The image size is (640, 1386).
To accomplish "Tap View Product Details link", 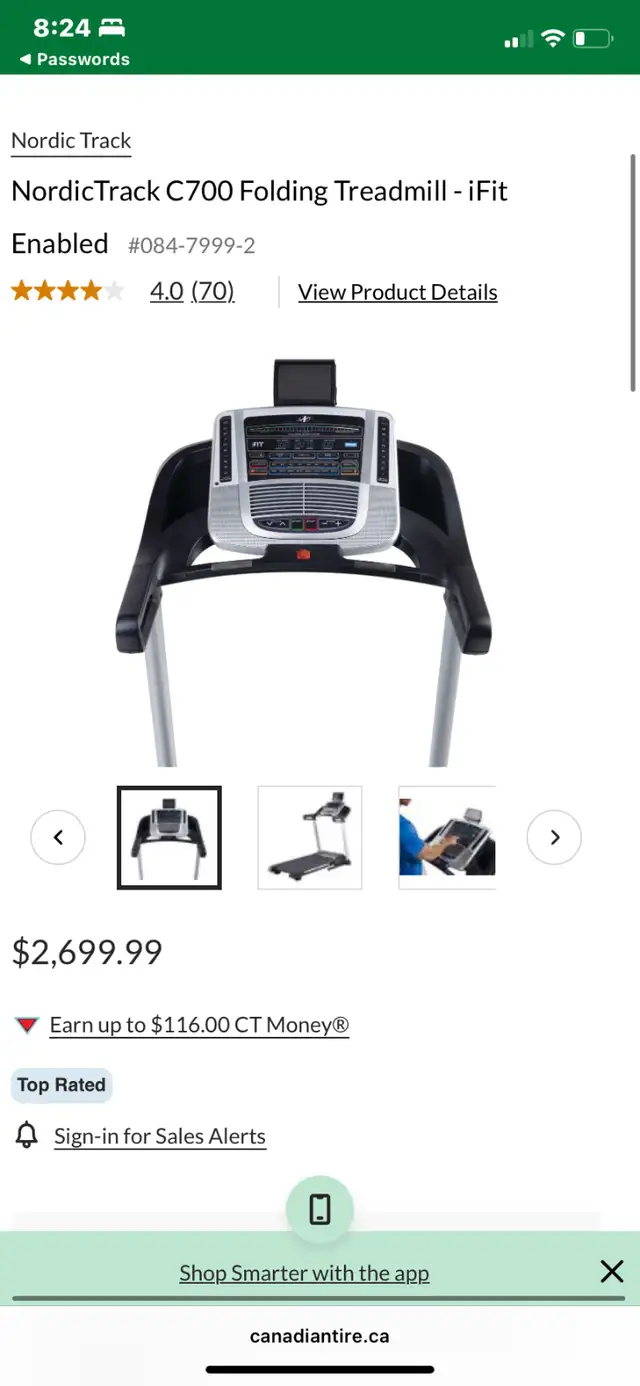I will click(x=397, y=292).
